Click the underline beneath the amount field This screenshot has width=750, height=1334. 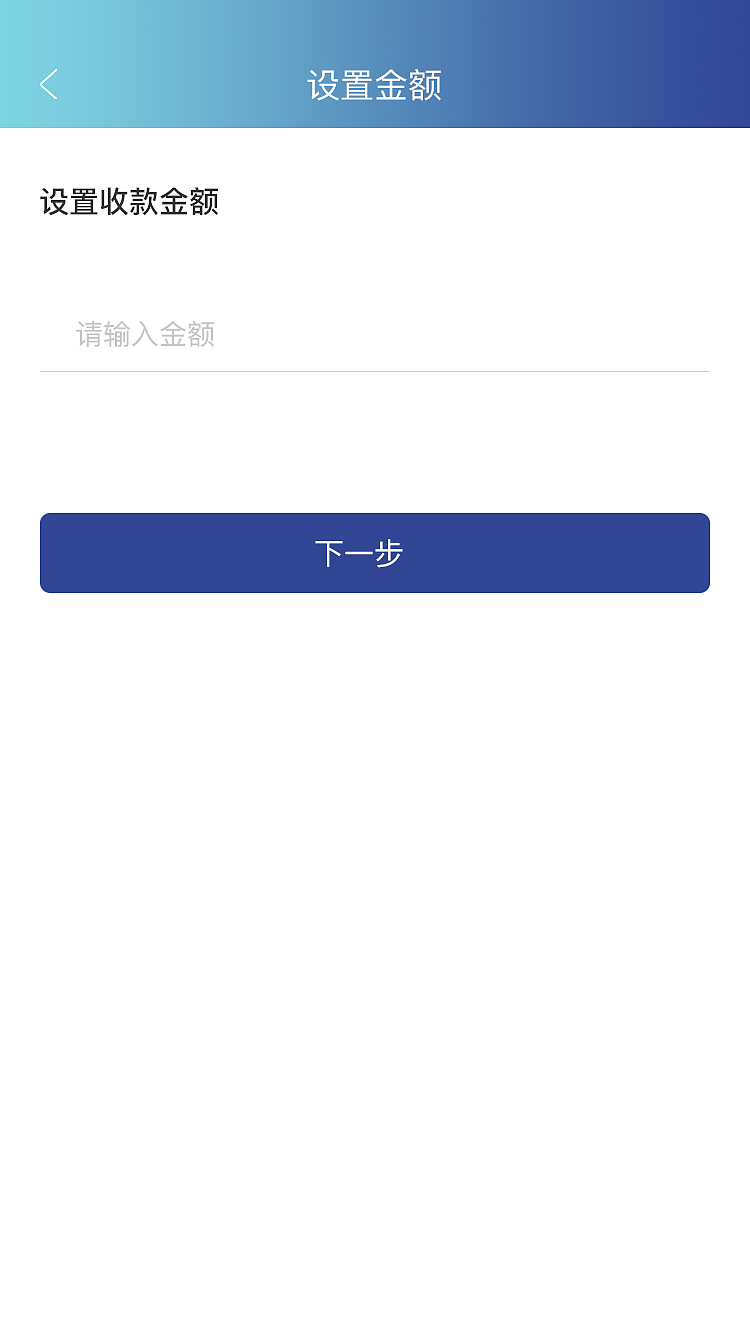click(375, 372)
